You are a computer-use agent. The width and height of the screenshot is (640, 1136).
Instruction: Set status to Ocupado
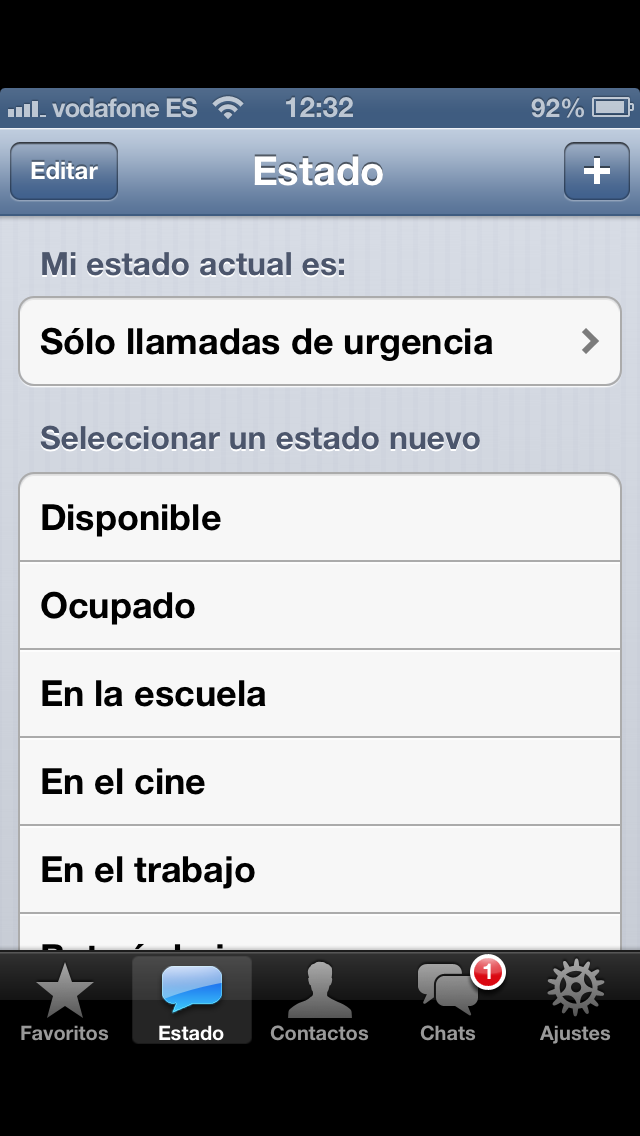click(320, 606)
